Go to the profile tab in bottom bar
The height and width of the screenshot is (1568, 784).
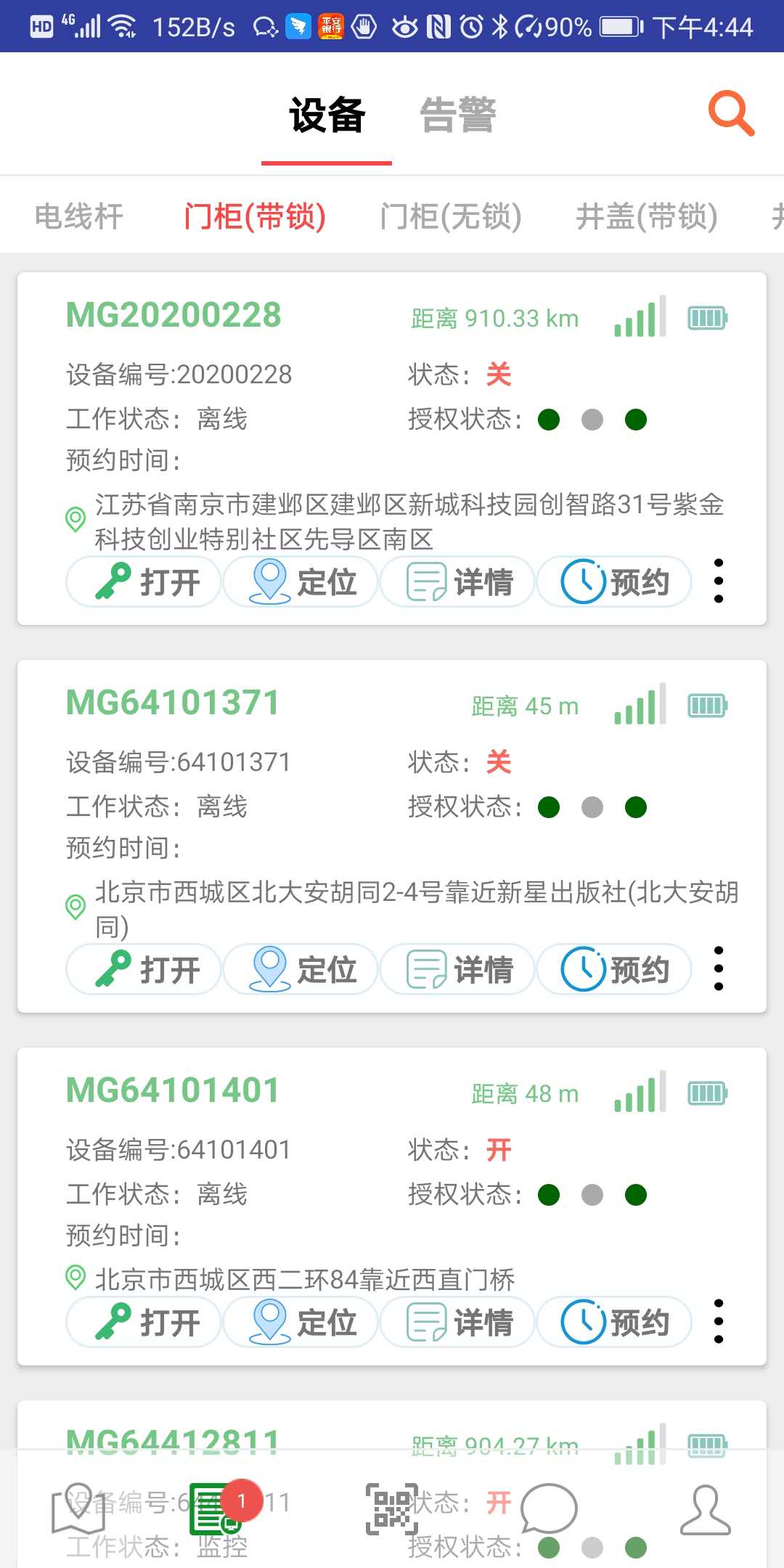705,1508
